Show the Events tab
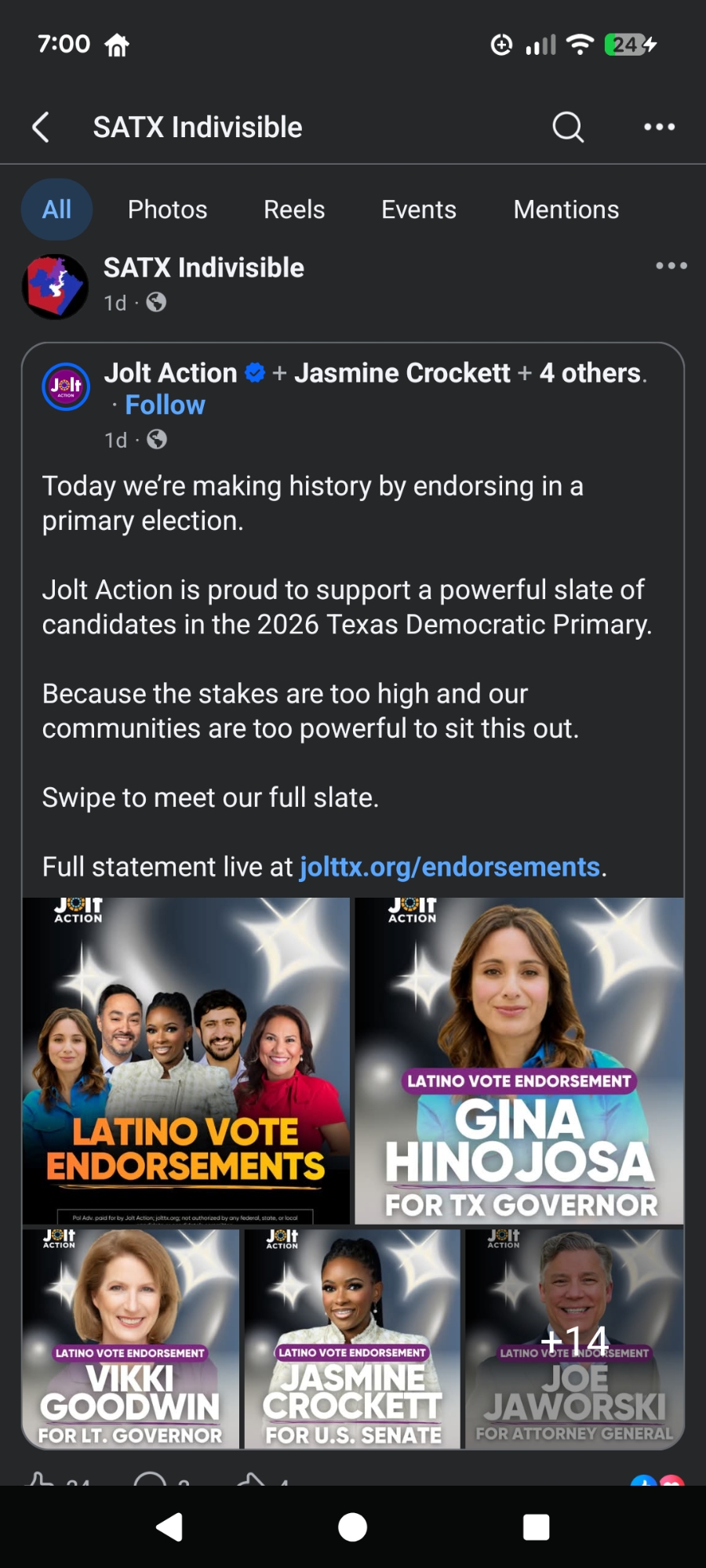 point(418,209)
